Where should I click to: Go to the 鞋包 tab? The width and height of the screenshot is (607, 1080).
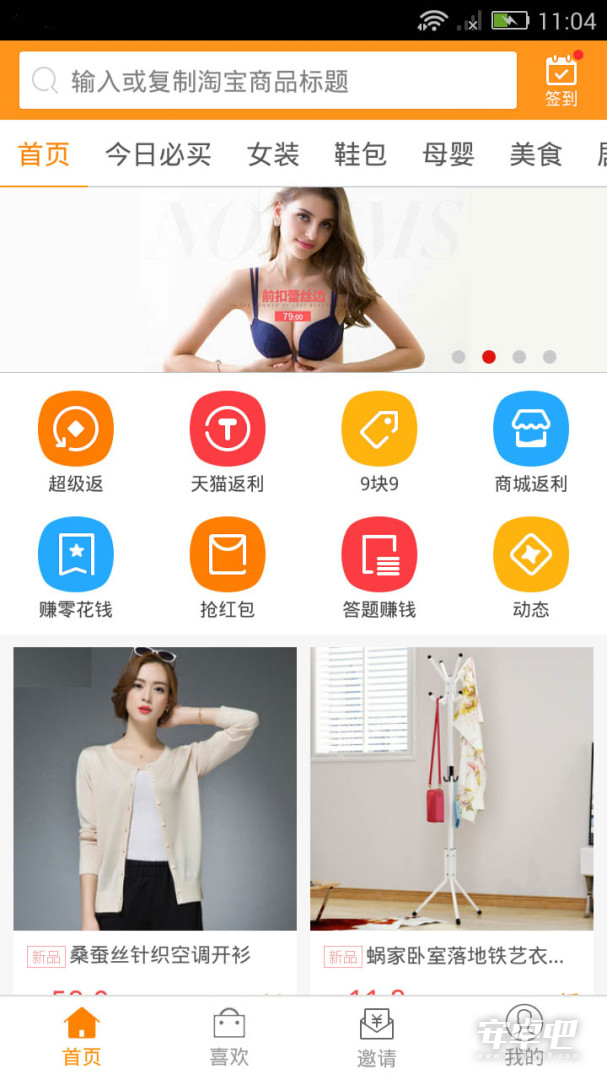pos(360,154)
